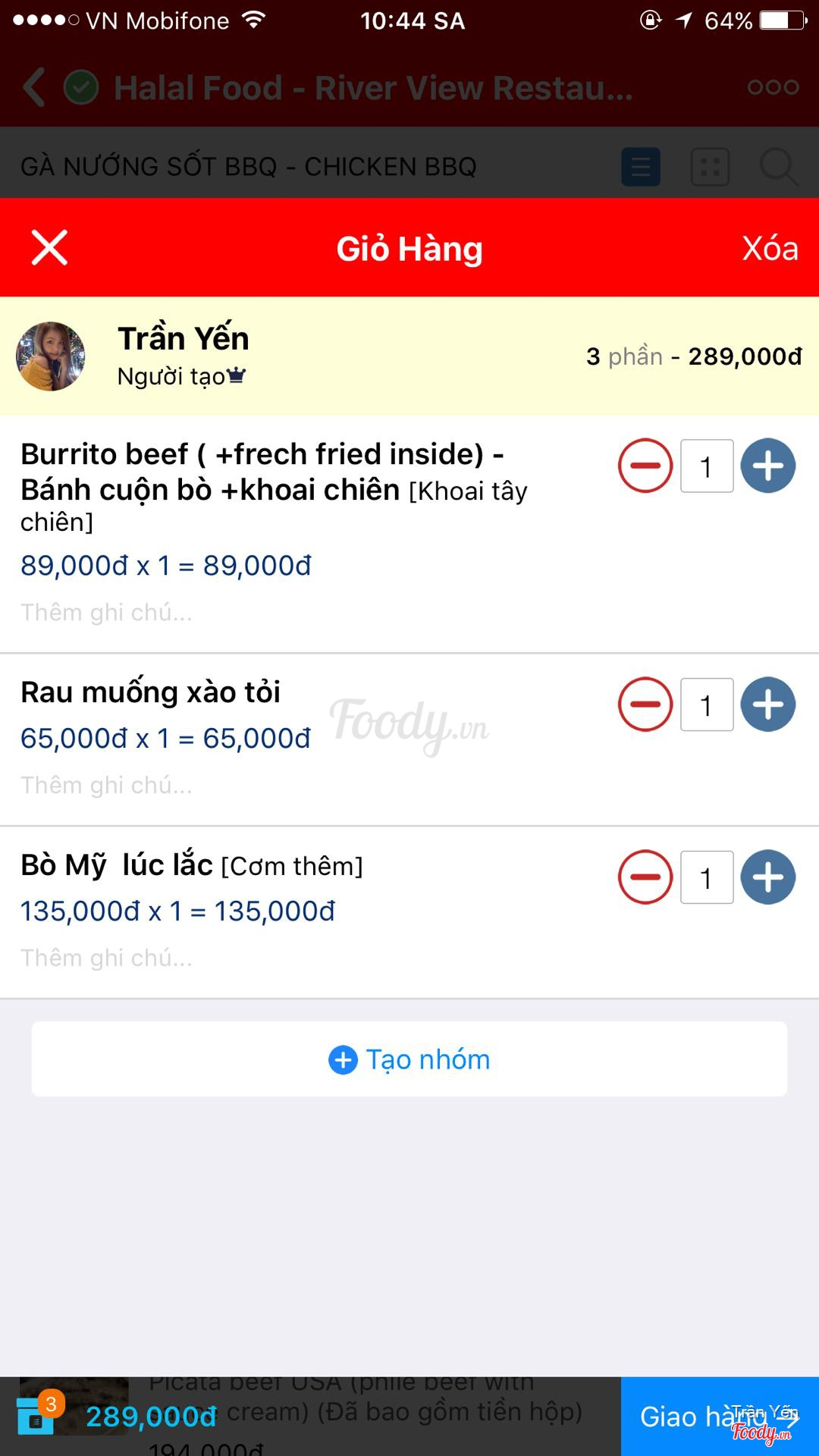Write a note for Rau muống xào tỏi
The image size is (819, 1456).
pos(107,785)
